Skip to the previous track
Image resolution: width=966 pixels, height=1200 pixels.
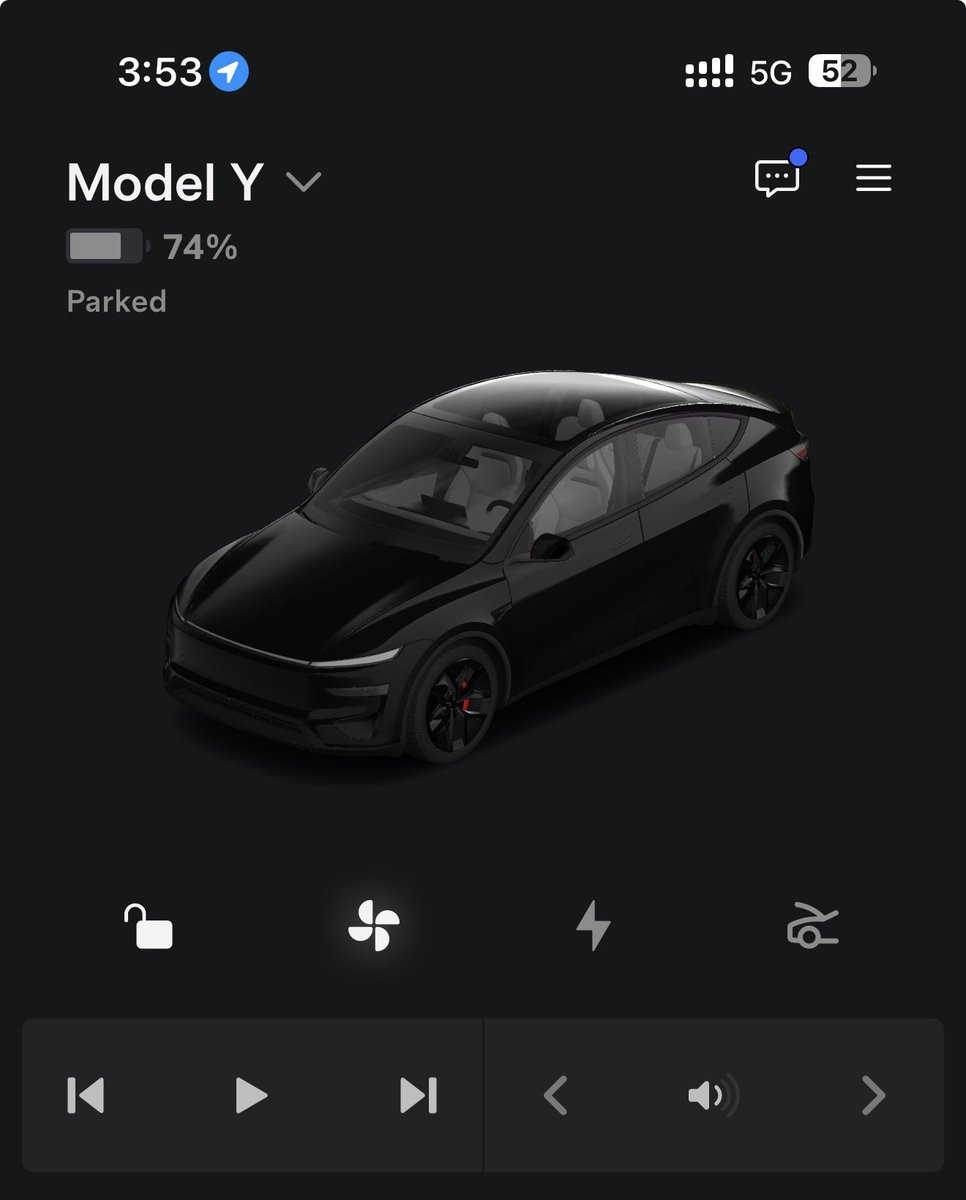[x=86, y=1095]
